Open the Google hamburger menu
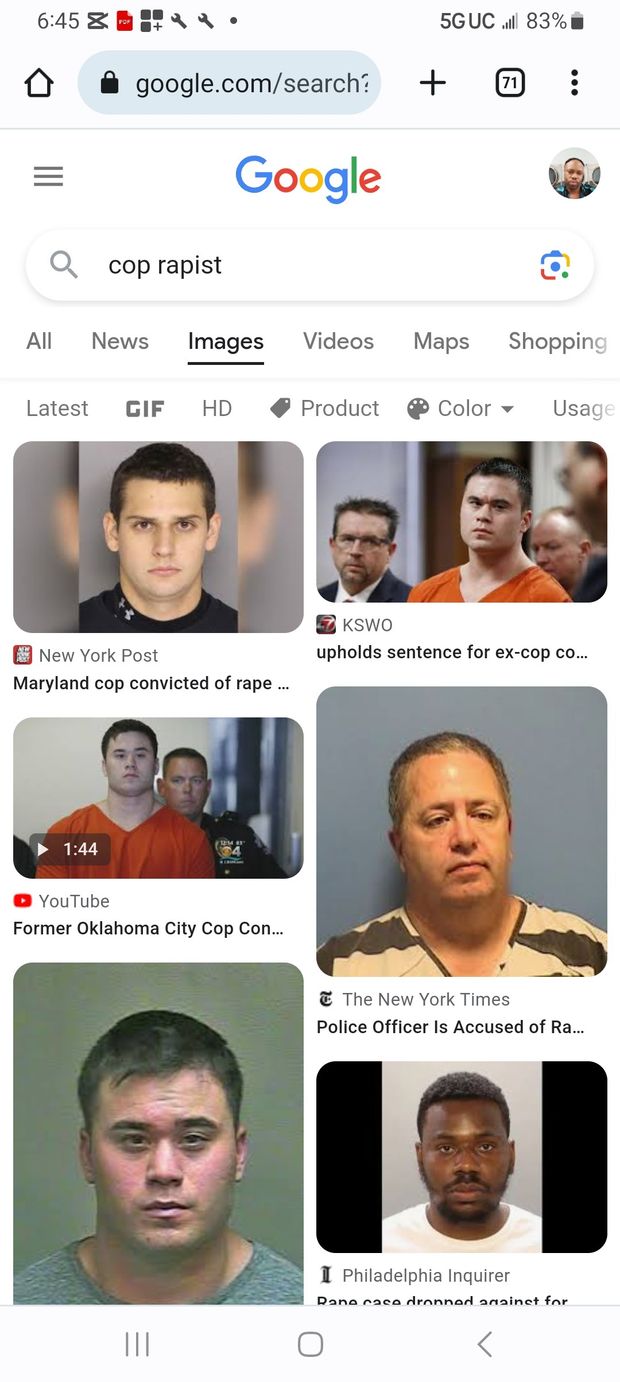Screen dimensions: 620x1382 pyautogui.click(x=48, y=177)
